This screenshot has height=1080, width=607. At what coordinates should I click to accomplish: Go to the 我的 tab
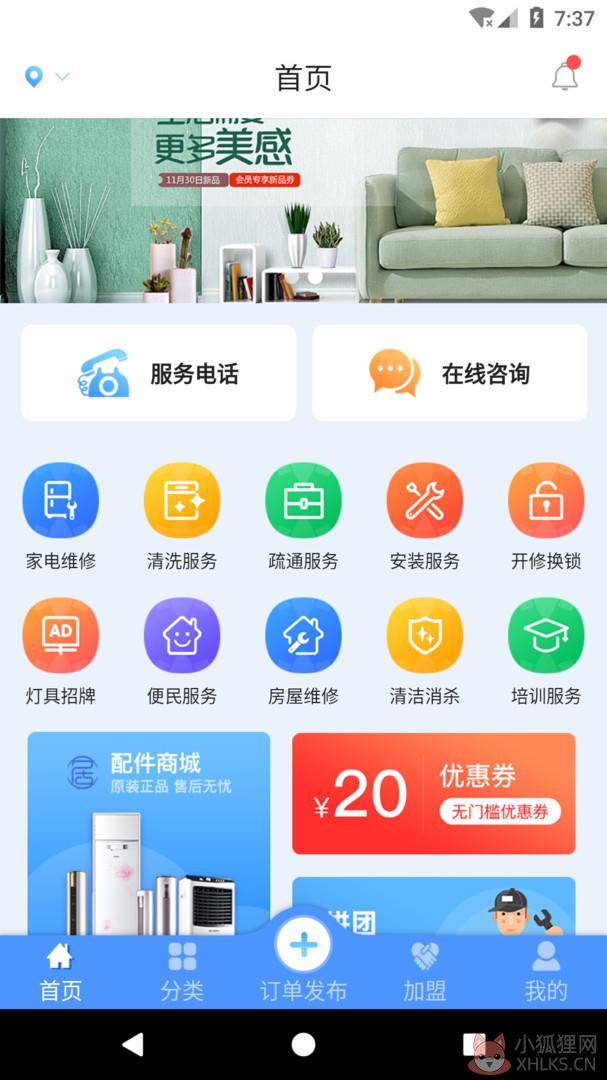[546, 972]
